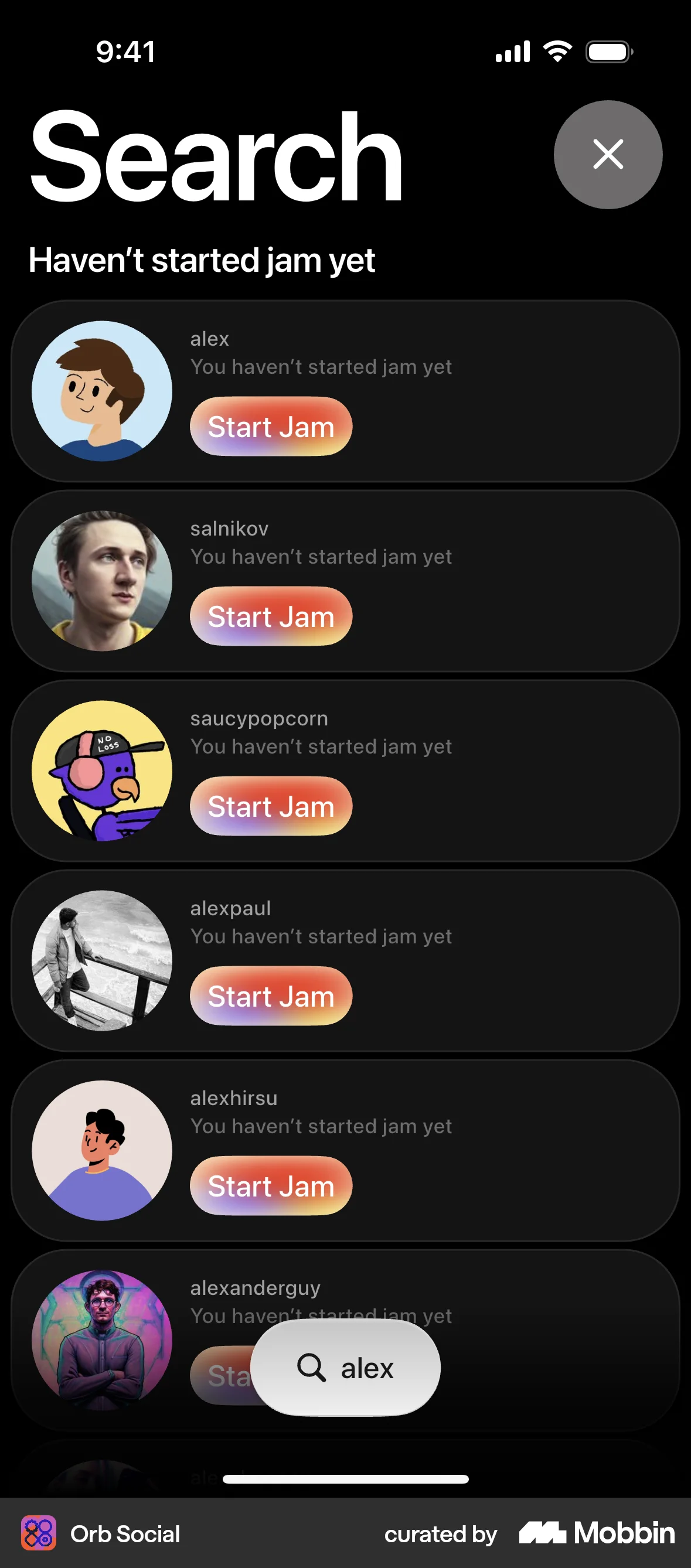The height and width of the screenshot is (1568, 691).
Task: Select the username alexpaul
Action: click(230, 908)
